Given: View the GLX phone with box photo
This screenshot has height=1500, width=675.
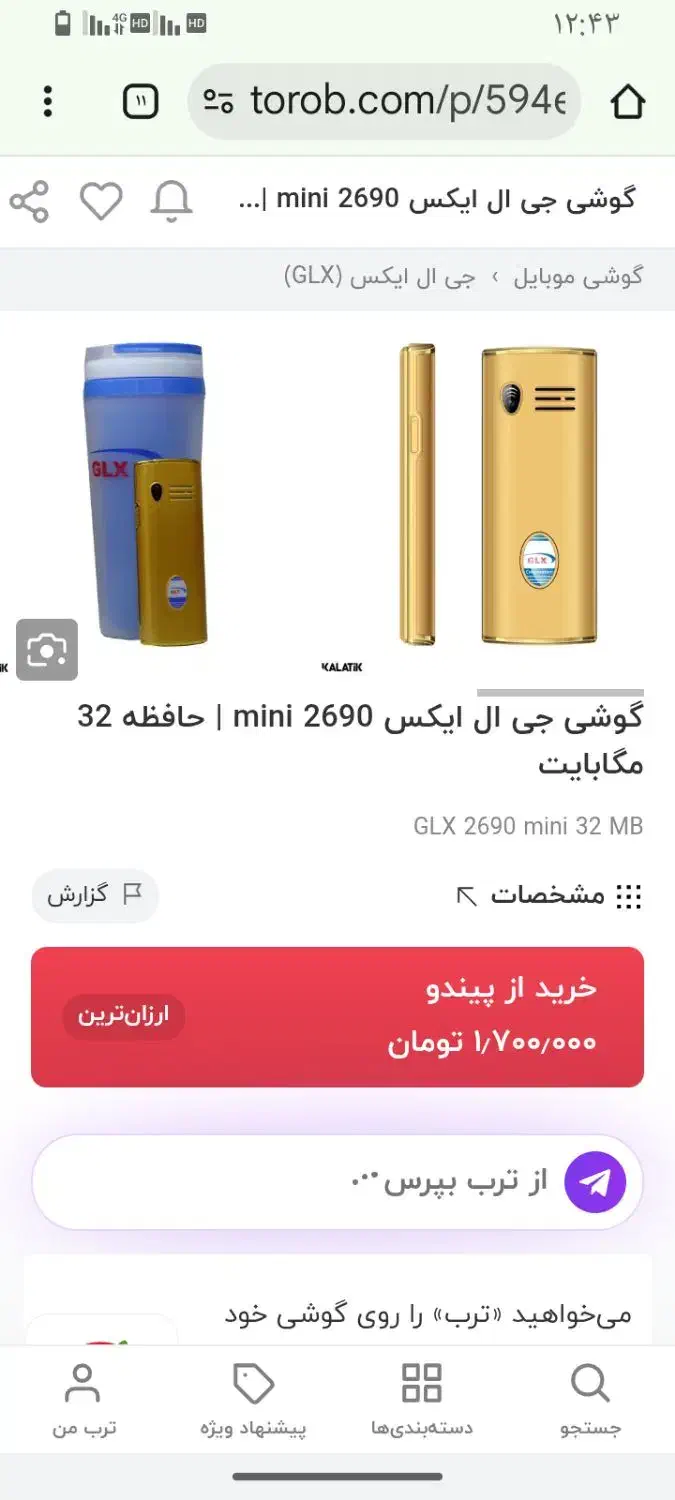Looking at the screenshot, I should pos(146,495).
